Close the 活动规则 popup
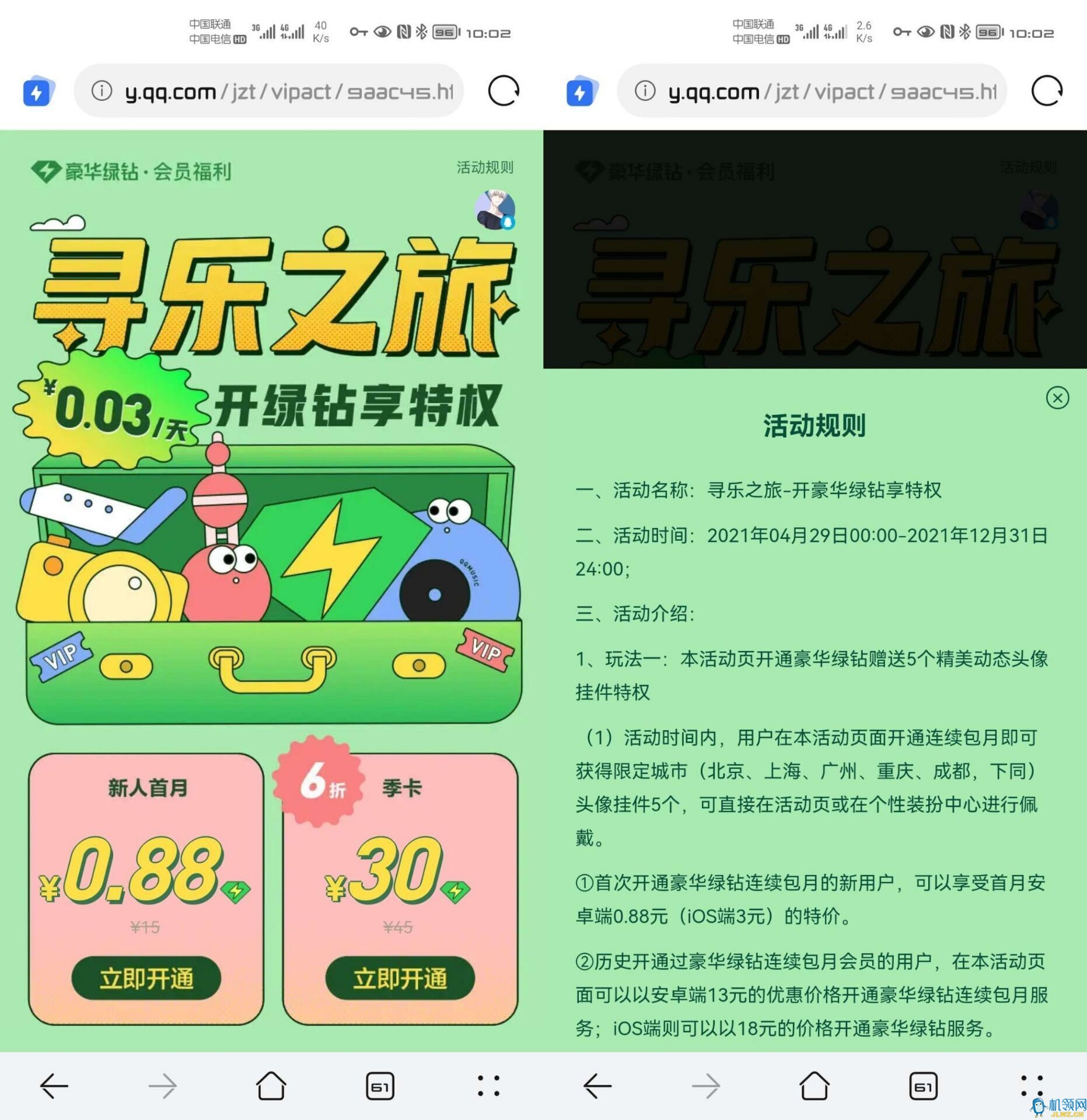1087x1120 pixels. click(x=1057, y=398)
